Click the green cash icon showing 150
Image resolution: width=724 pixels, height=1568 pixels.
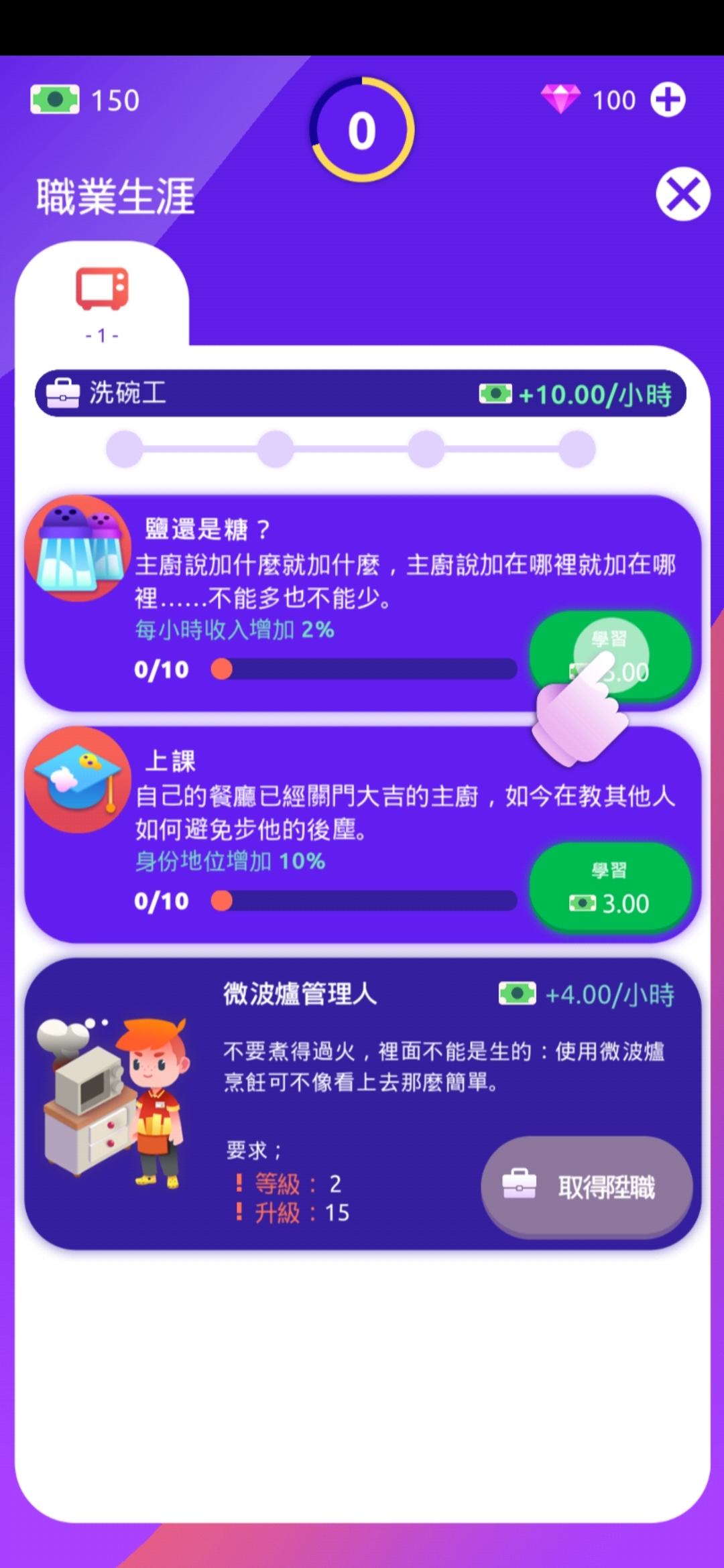tap(55, 99)
